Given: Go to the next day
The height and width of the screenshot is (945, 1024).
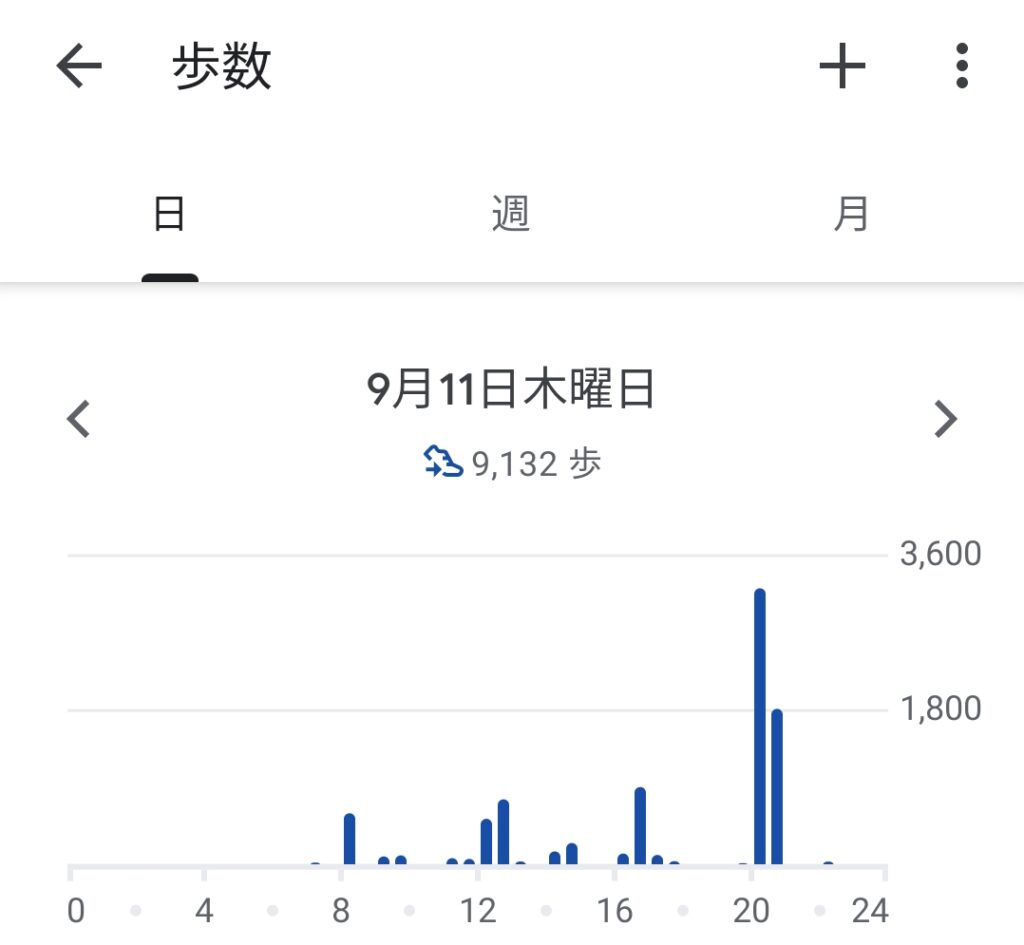Looking at the screenshot, I should pyautogui.click(x=945, y=419).
